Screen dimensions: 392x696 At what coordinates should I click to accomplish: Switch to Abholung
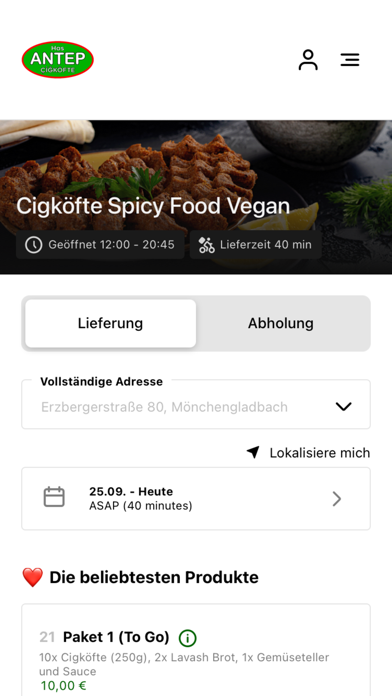click(x=281, y=323)
